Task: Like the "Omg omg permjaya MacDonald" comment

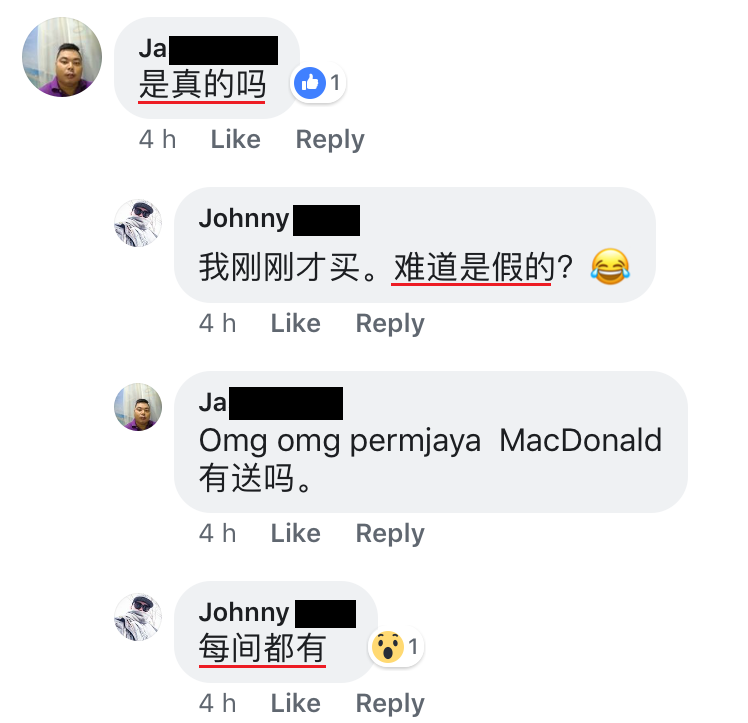Action: click(295, 533)
